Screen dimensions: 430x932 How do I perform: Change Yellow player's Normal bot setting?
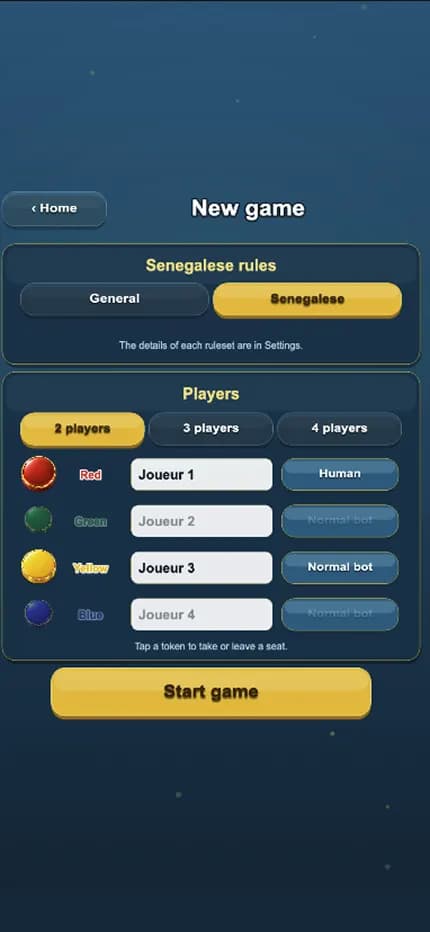click(x=340, y=568)
